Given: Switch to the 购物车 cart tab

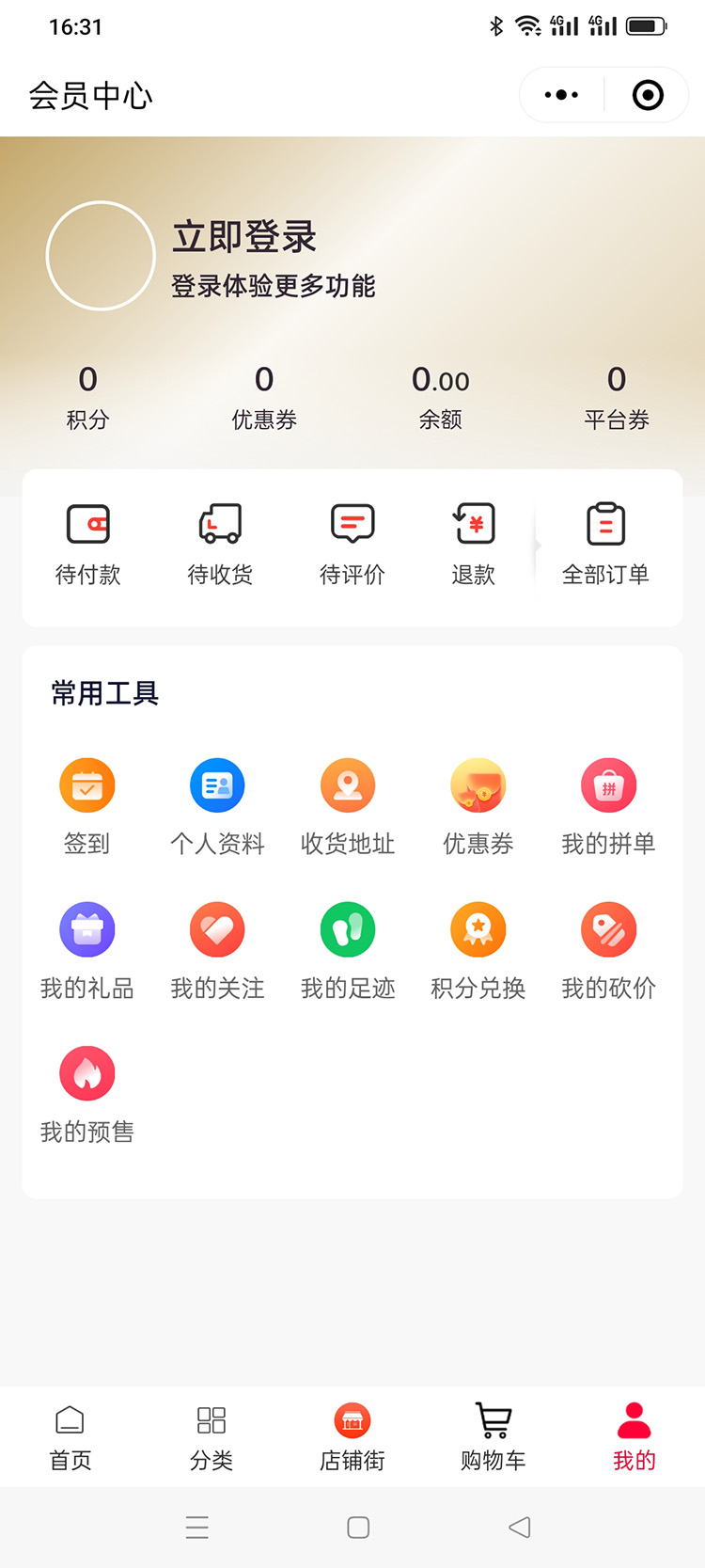Looking at the screenshot, I should point(493,1436).
